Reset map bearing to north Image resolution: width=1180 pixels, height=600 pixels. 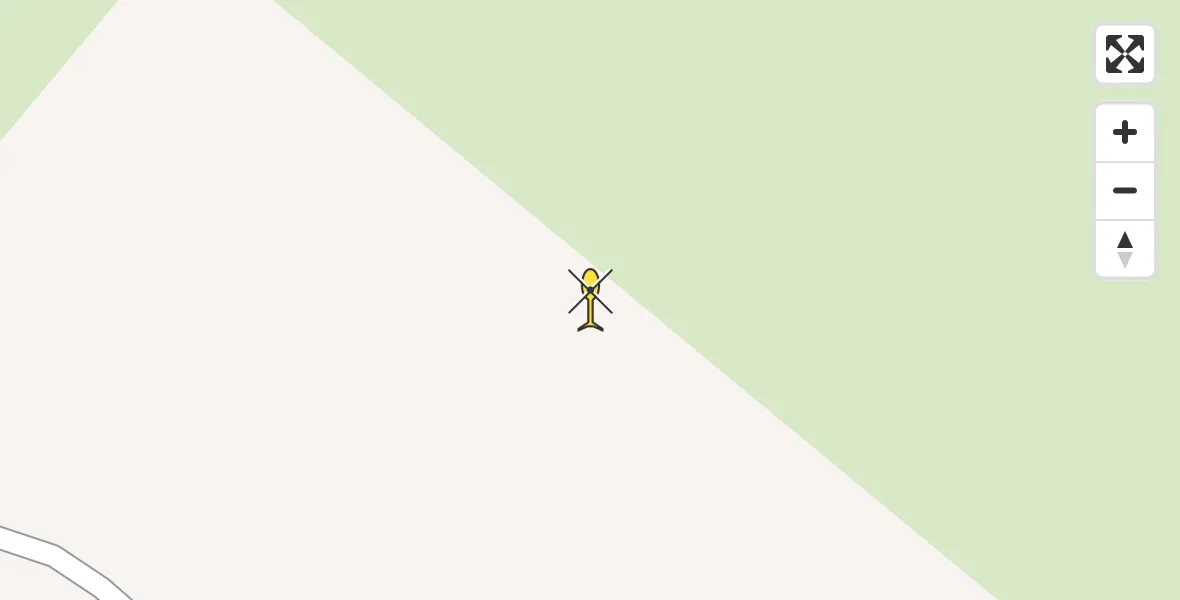[x=1125, y=249]
